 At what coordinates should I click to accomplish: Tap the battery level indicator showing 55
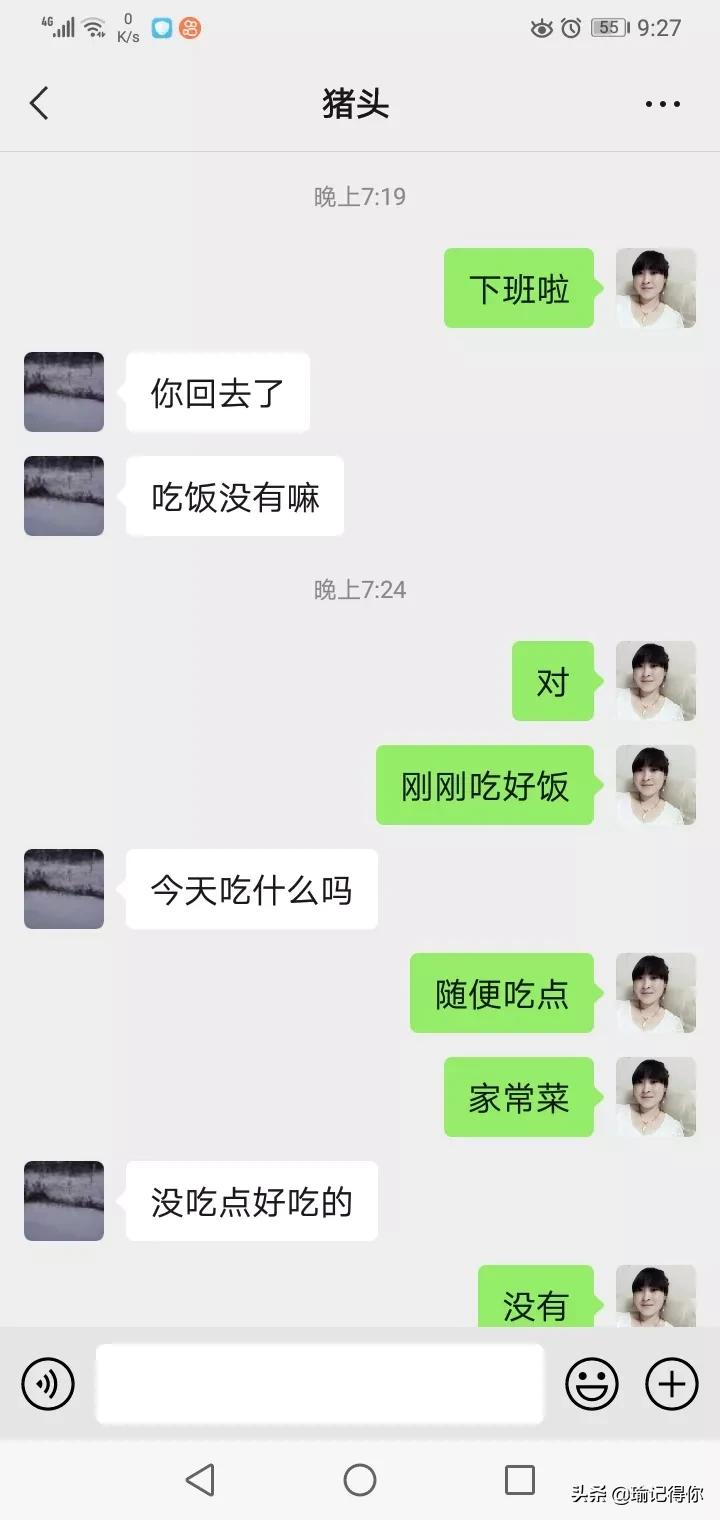pos(608,29)
